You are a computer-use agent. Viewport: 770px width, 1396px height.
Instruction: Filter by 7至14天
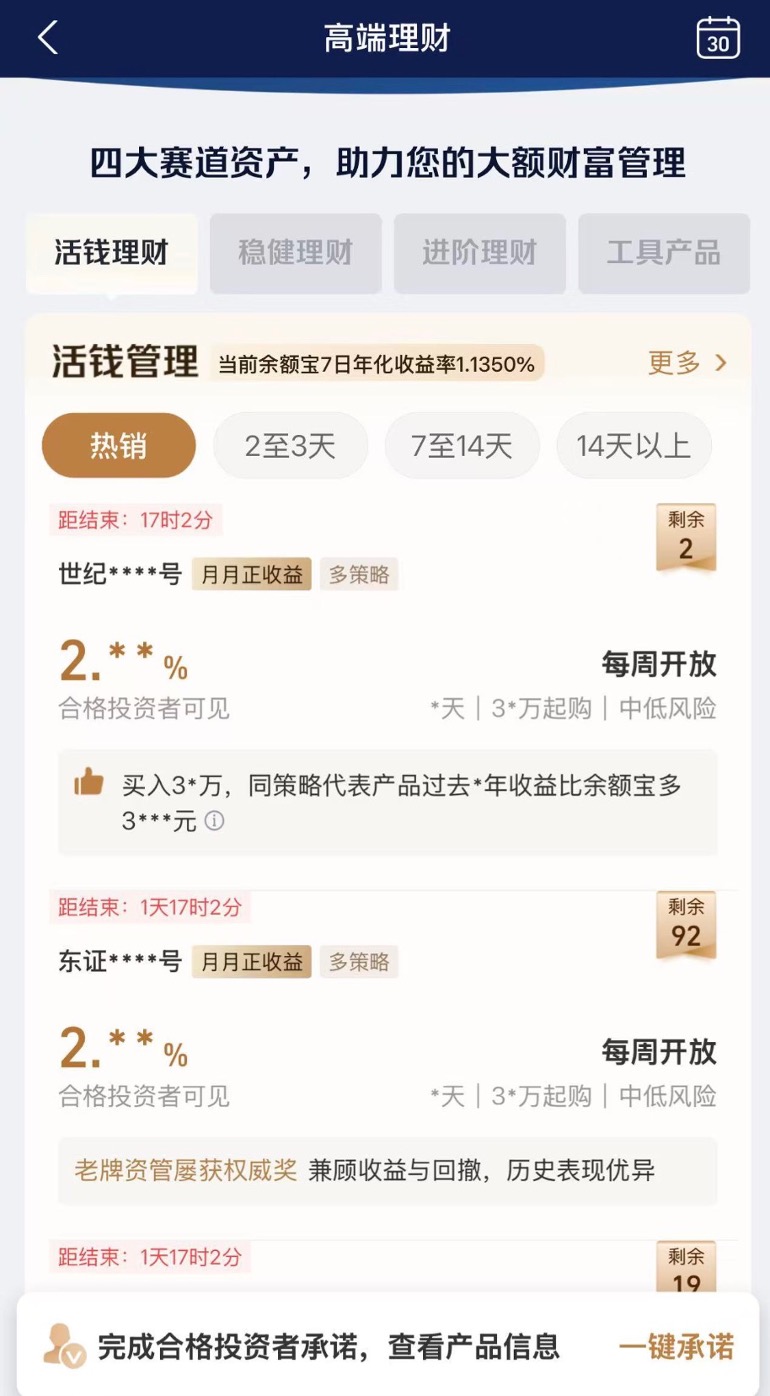[462, 446]
